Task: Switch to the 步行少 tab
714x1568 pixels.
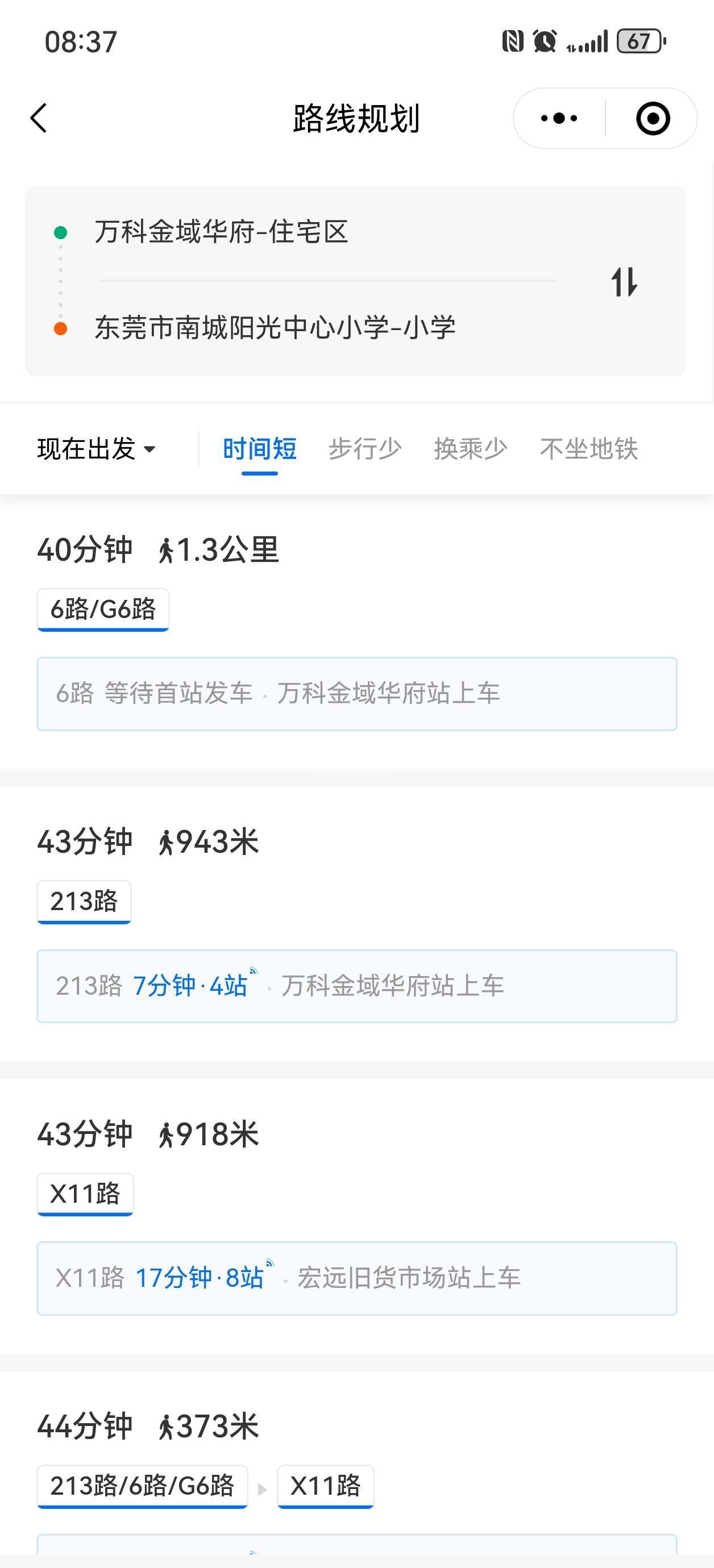Action: tap(365, 449)
